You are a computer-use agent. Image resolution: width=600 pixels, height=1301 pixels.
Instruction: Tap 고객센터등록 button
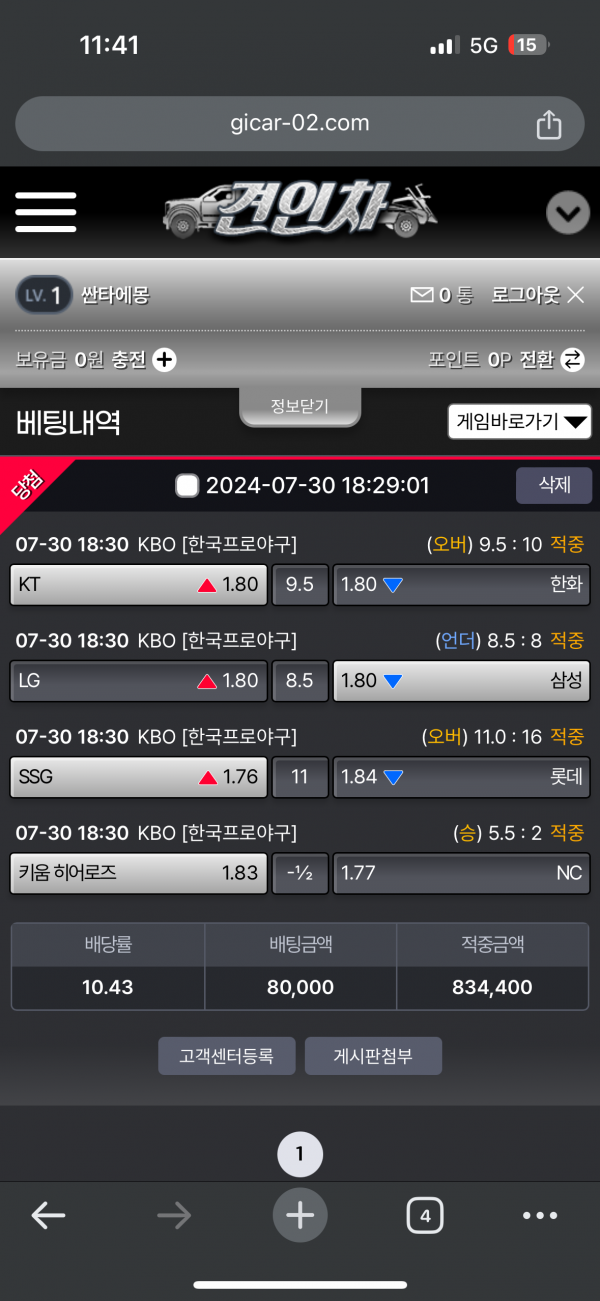click(226, 1056)
